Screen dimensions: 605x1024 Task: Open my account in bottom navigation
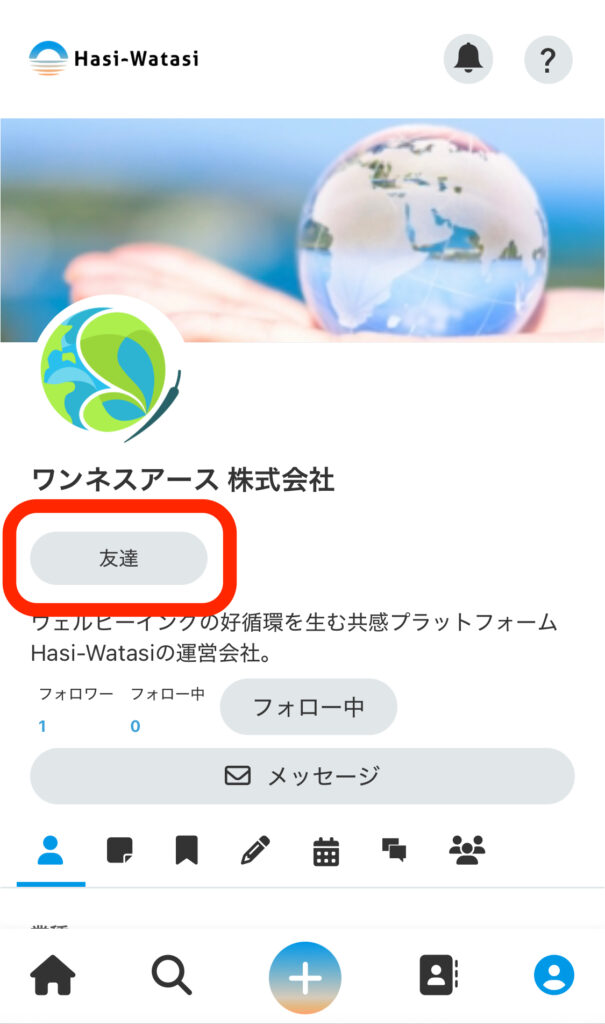pyautogui.click(x=553, y=975)
